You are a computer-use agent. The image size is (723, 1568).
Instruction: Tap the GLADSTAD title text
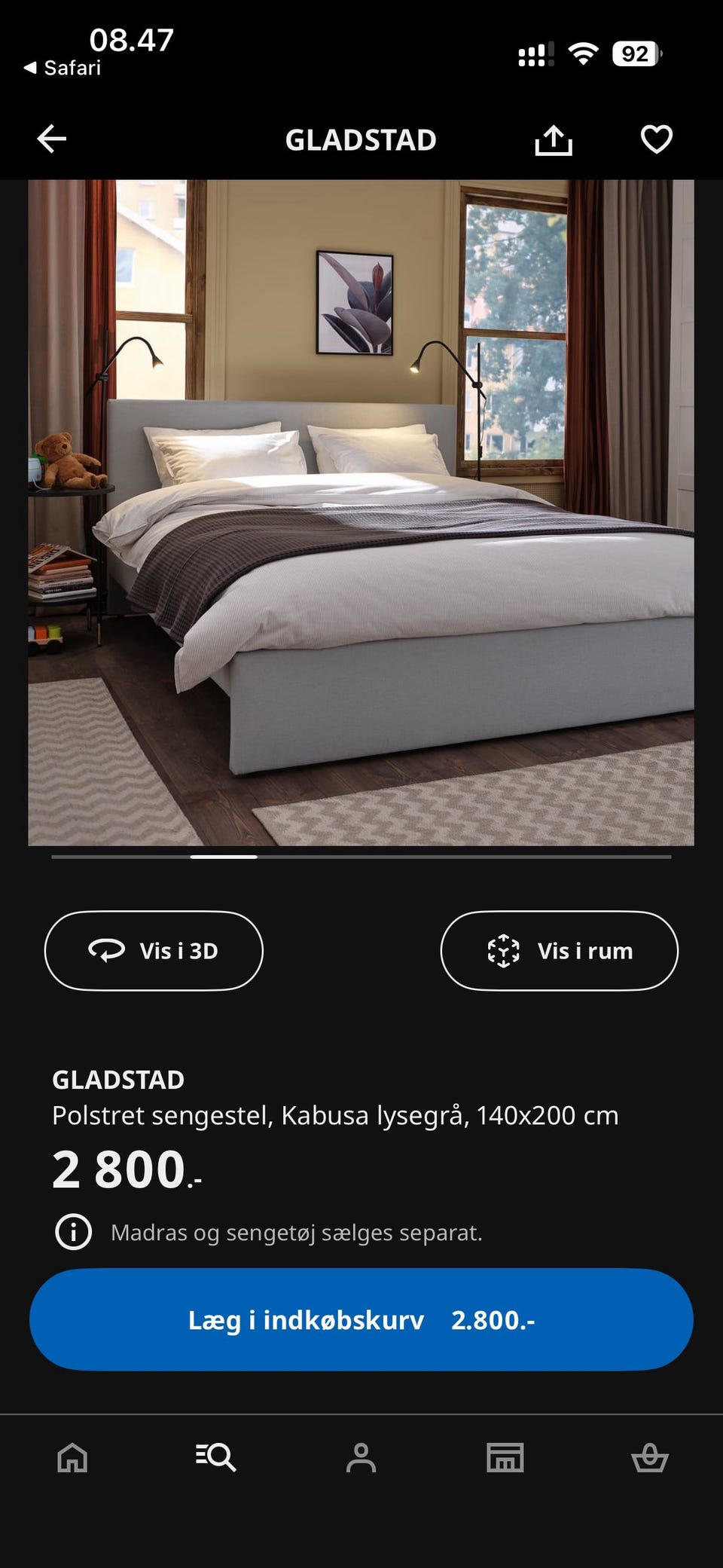click(117, 1080)
